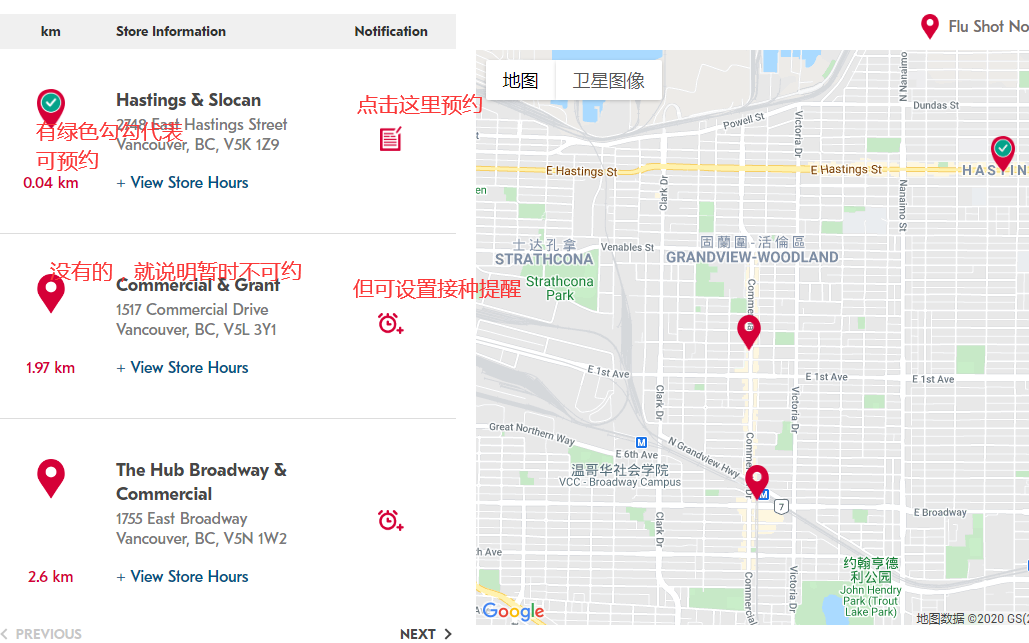Viewport: 1029px width, 643px height.
Task: Switch the map to 地图 view
Action: coord(520,81)
